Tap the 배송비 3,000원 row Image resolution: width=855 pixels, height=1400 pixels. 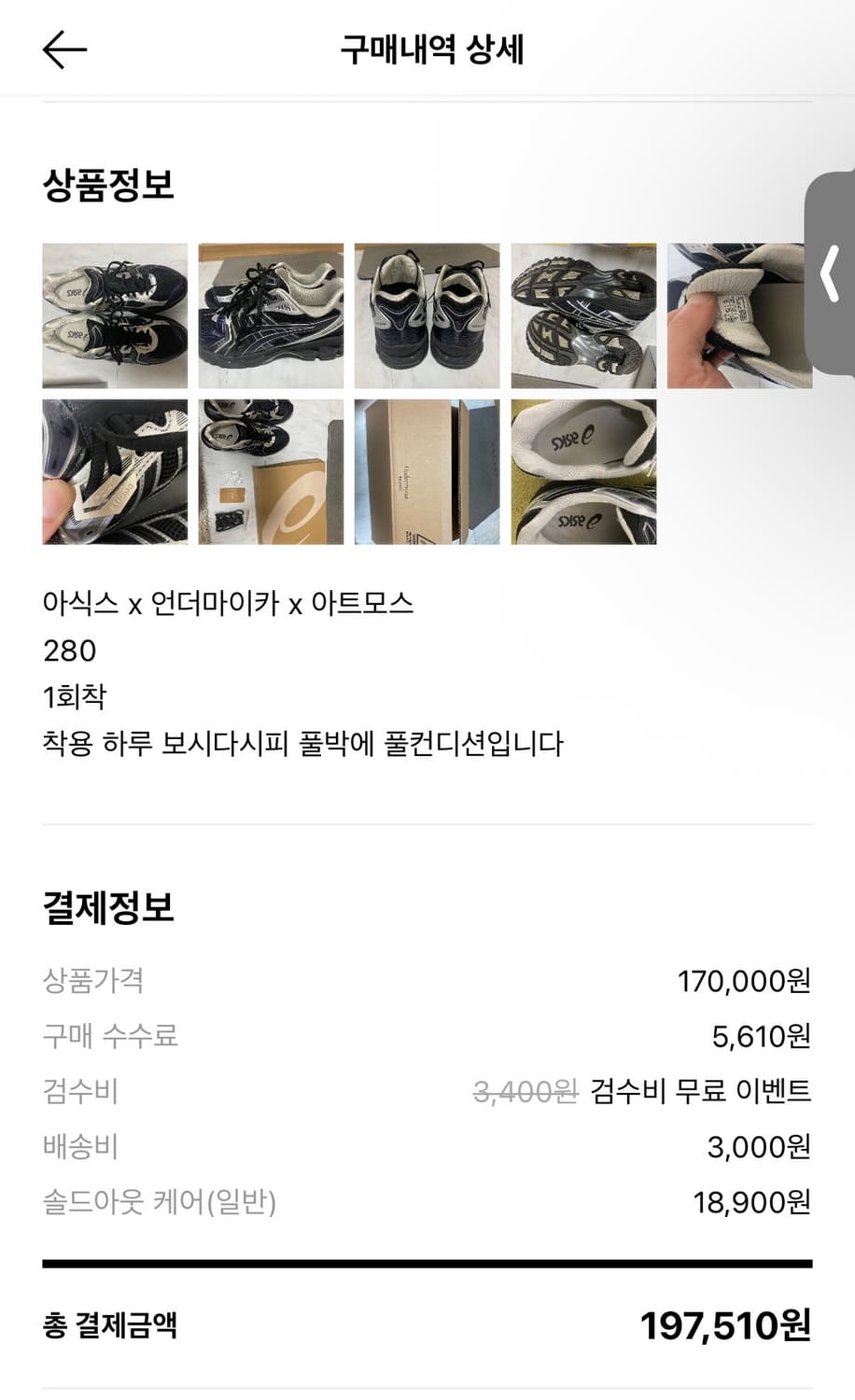(x=427, y=1148)
